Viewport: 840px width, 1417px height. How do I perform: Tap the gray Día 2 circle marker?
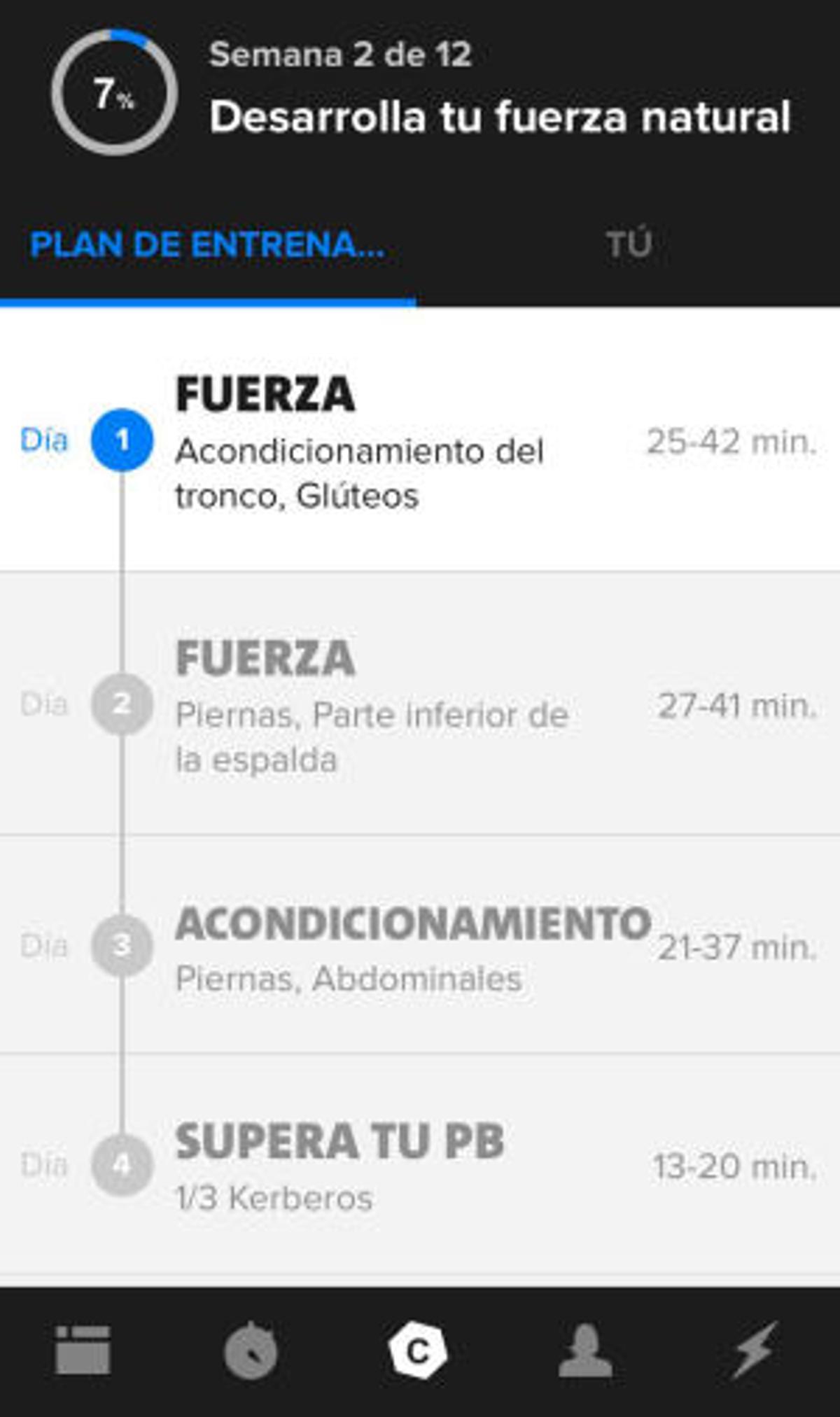pyautogui.click(x=122, y=706)
